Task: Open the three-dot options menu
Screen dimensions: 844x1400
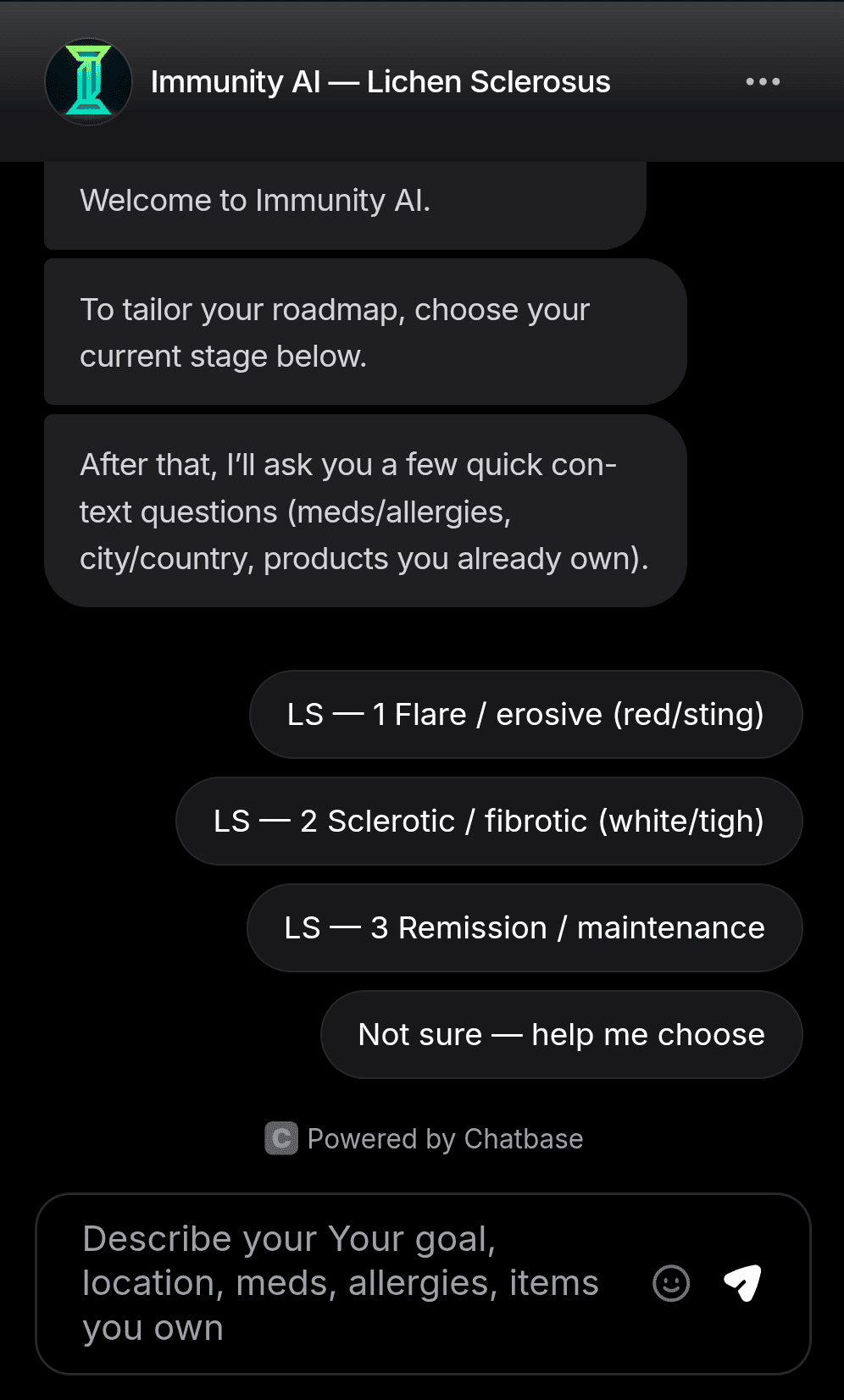Action: click(763, 82)
